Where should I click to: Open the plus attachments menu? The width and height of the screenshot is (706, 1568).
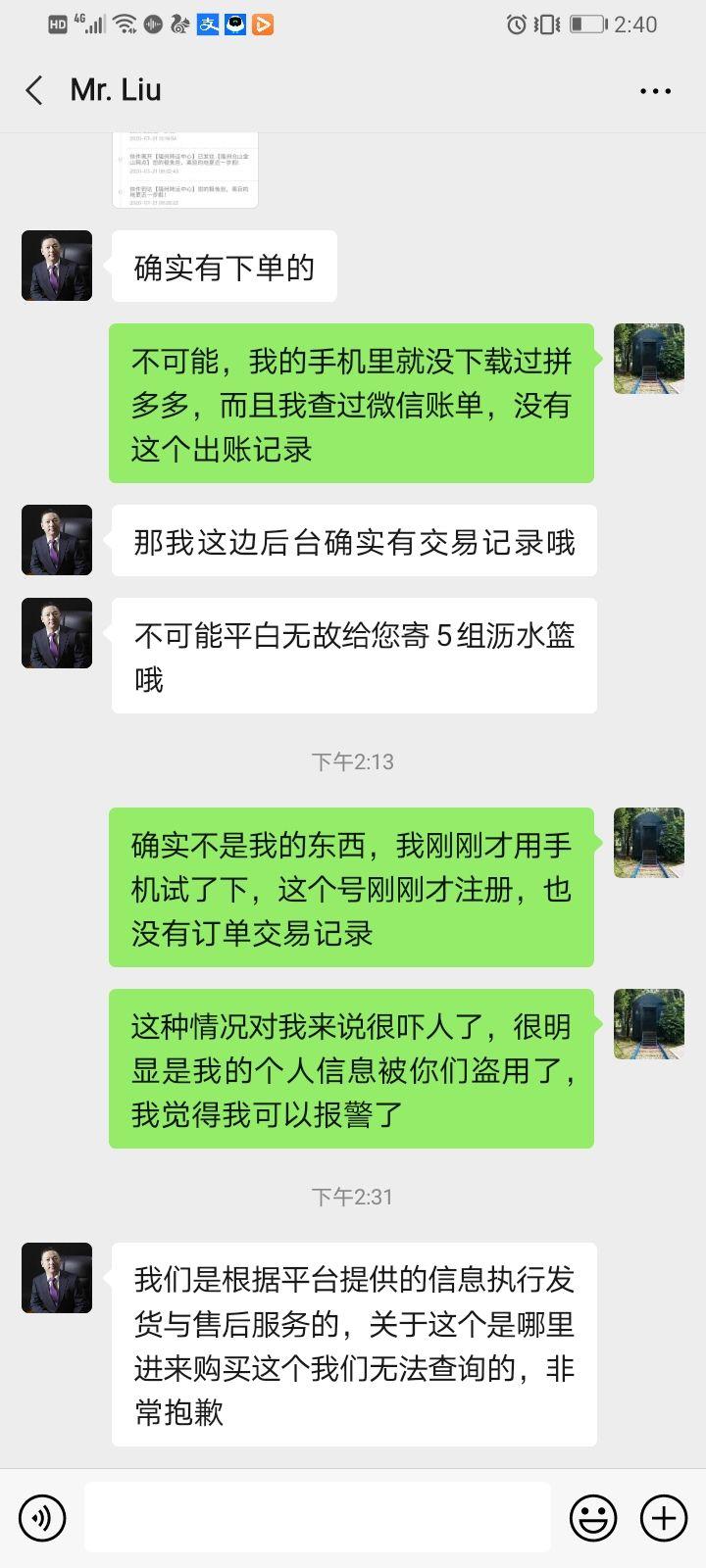point(664,1518)
